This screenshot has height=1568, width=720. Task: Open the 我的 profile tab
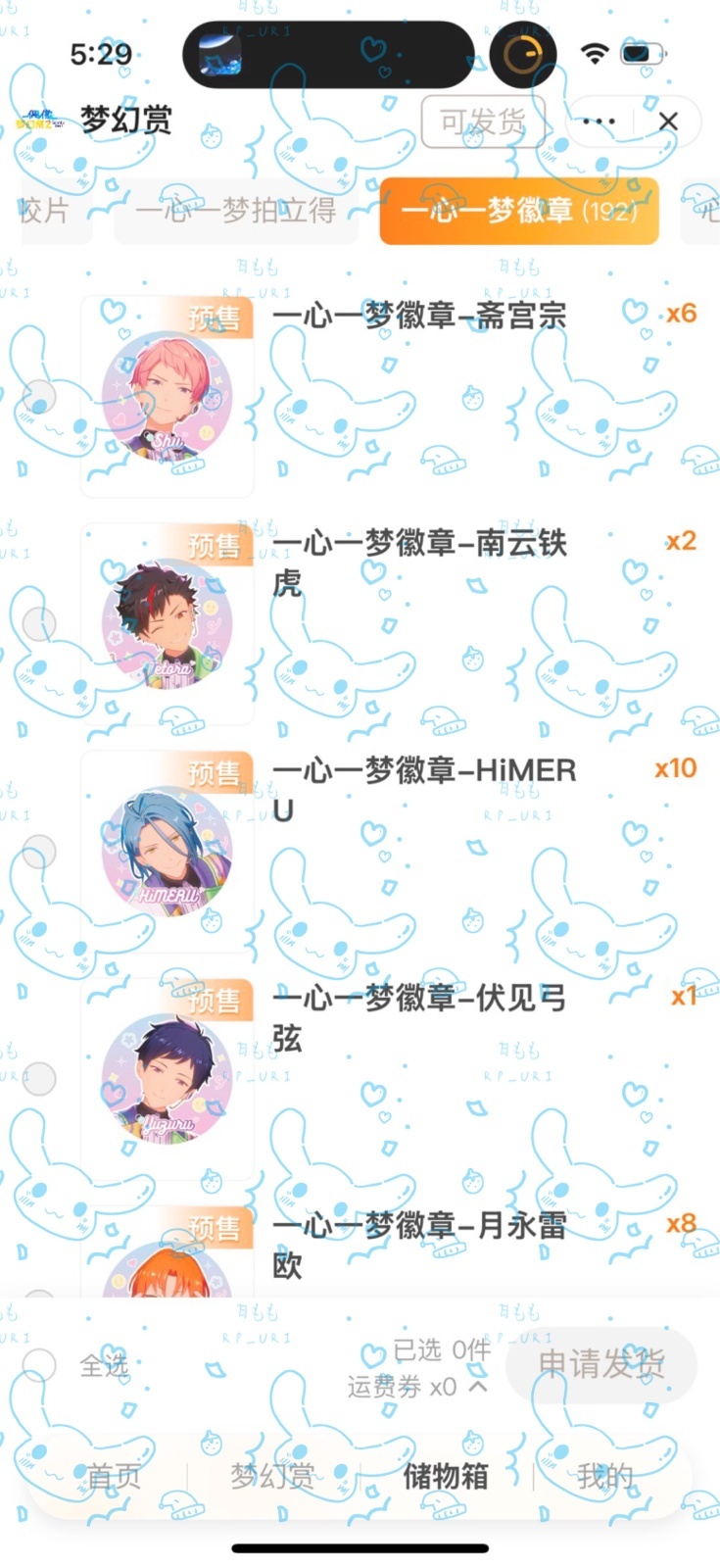603,1476
